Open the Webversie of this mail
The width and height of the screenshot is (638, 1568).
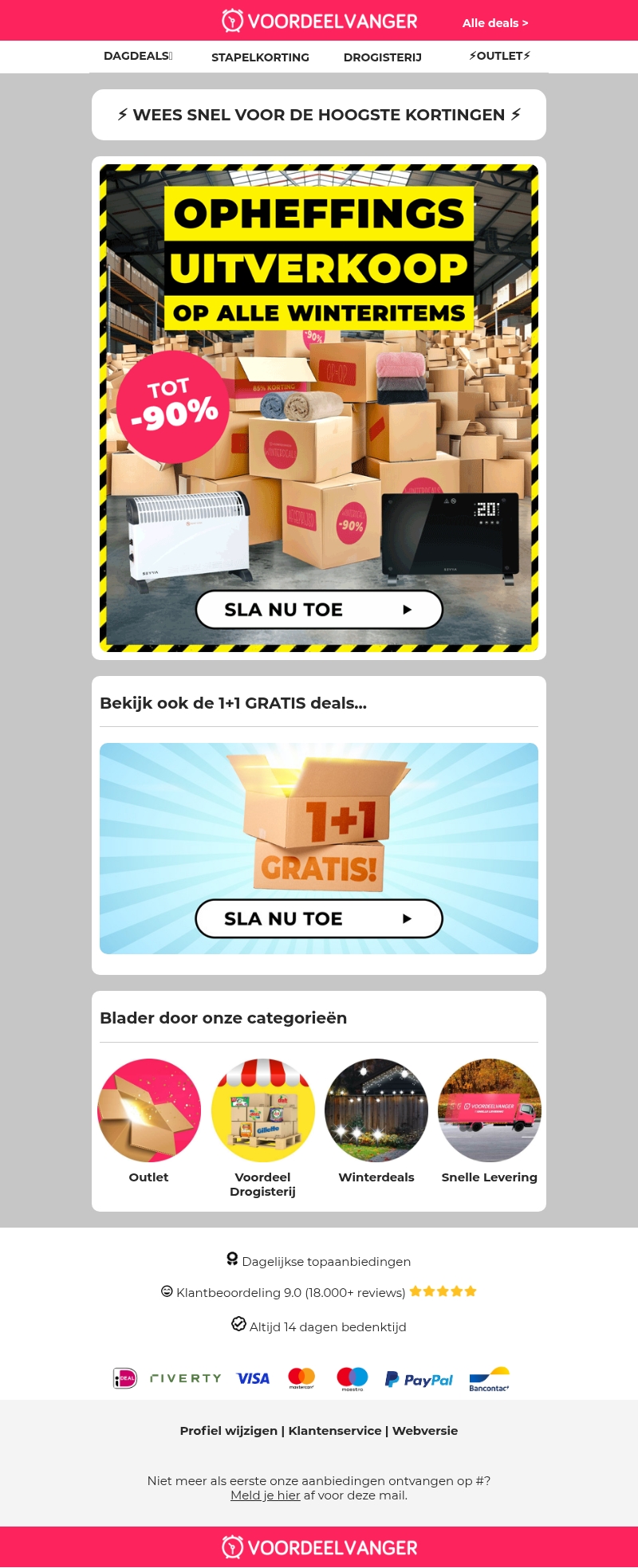(x=425, y=1430)
